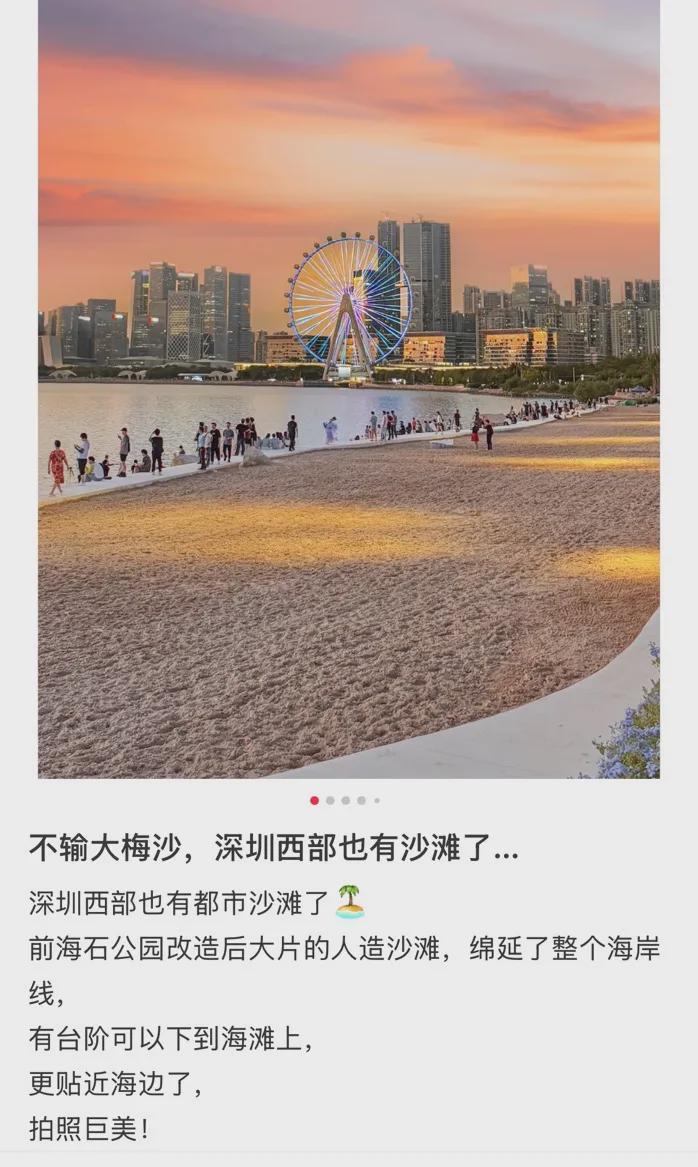This screenshot has width=698, height=1167.
Task: Tap the photo carousel page indicator dots
Action: [x=345, y=800]
